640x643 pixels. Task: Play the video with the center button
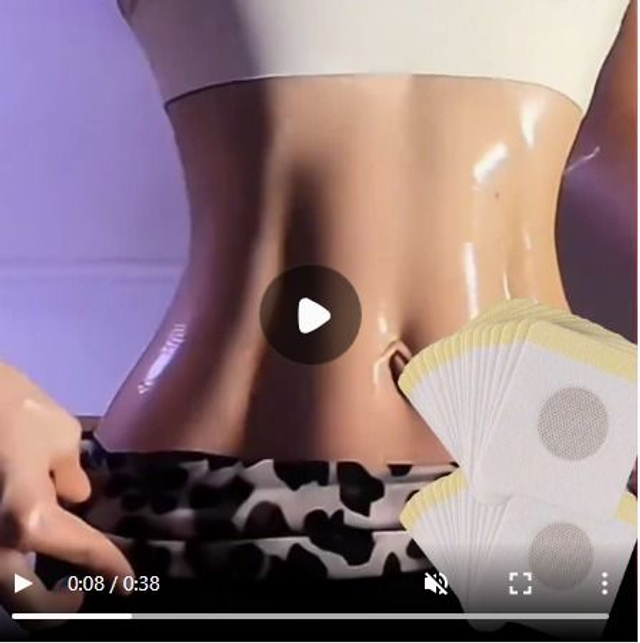point(311,315)
